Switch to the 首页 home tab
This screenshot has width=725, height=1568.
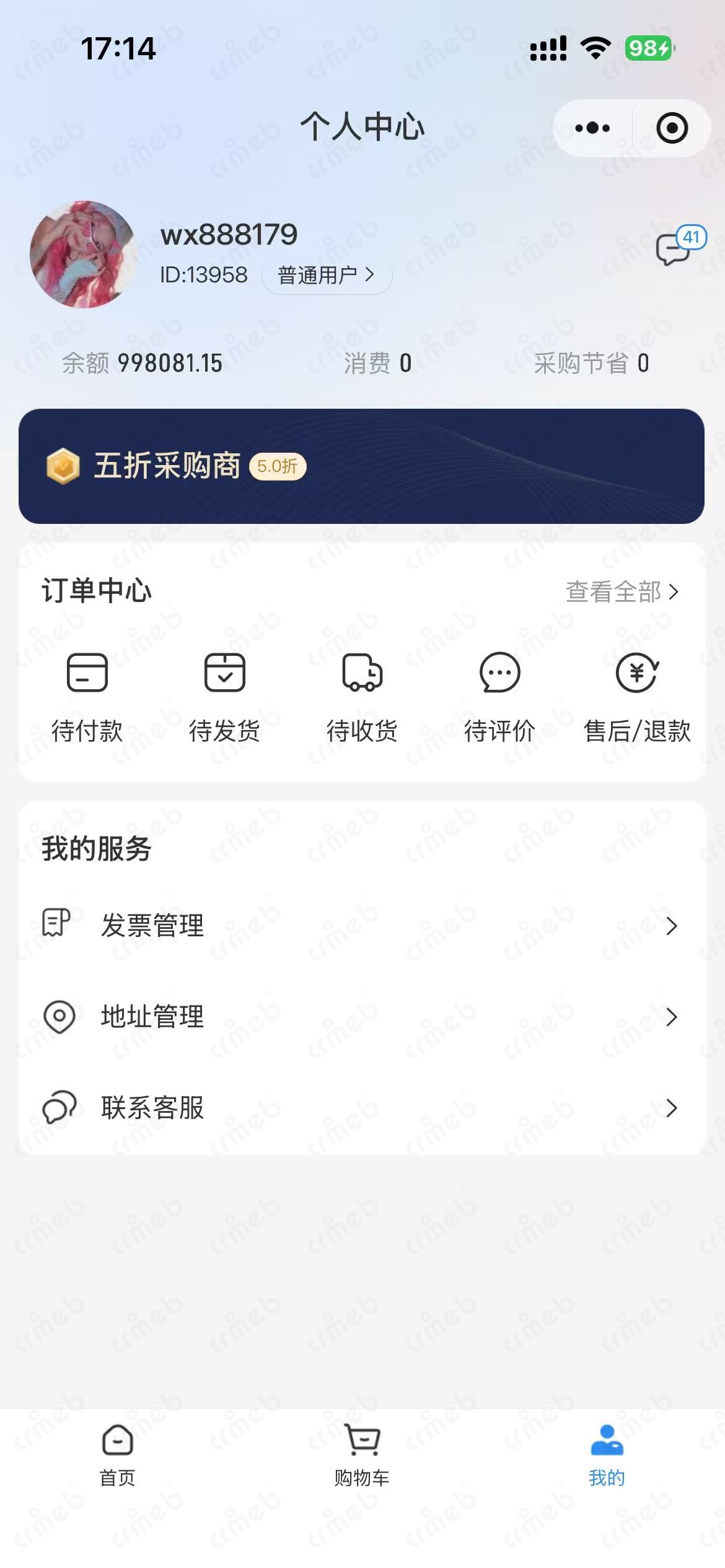(x=117, y=1455)
